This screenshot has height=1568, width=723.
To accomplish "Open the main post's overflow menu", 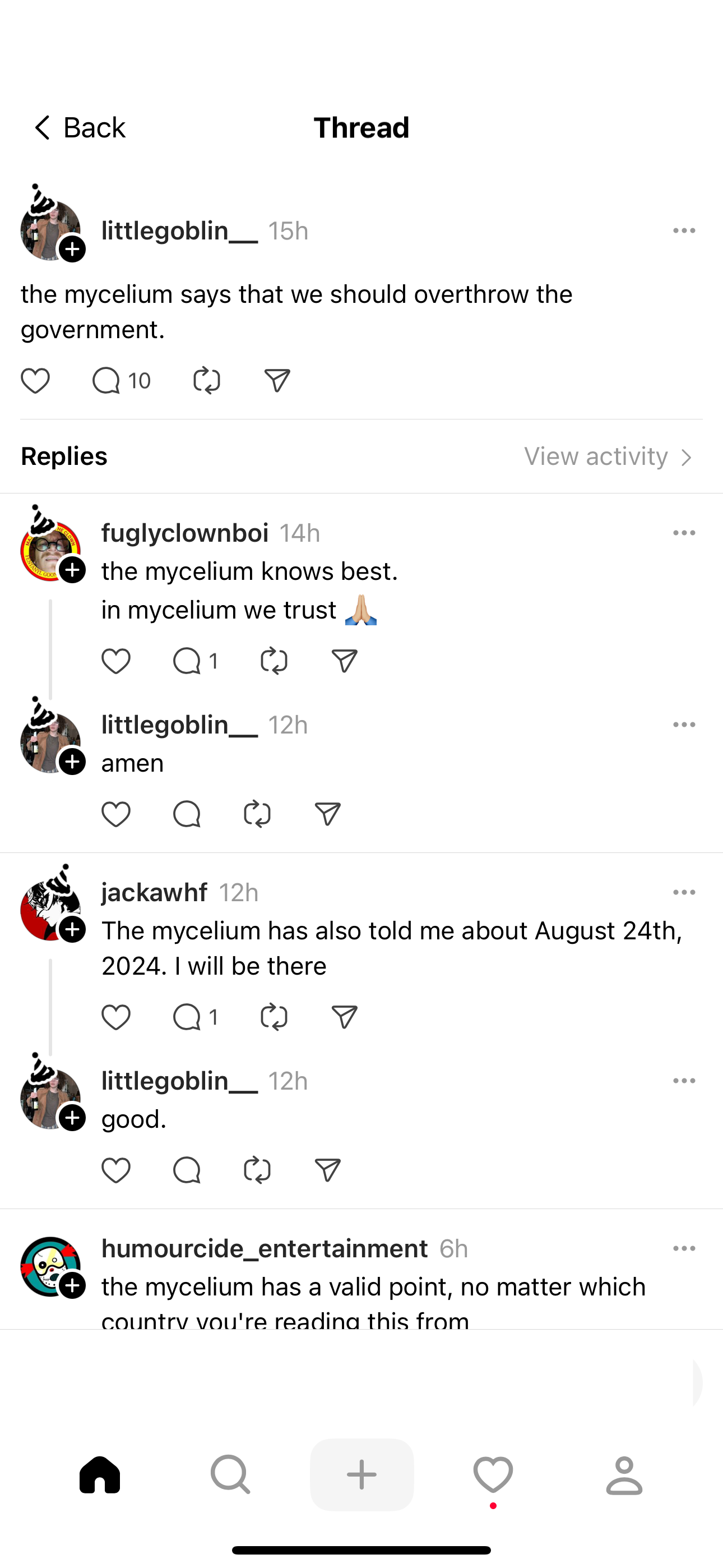I will (x=684, y=230).
